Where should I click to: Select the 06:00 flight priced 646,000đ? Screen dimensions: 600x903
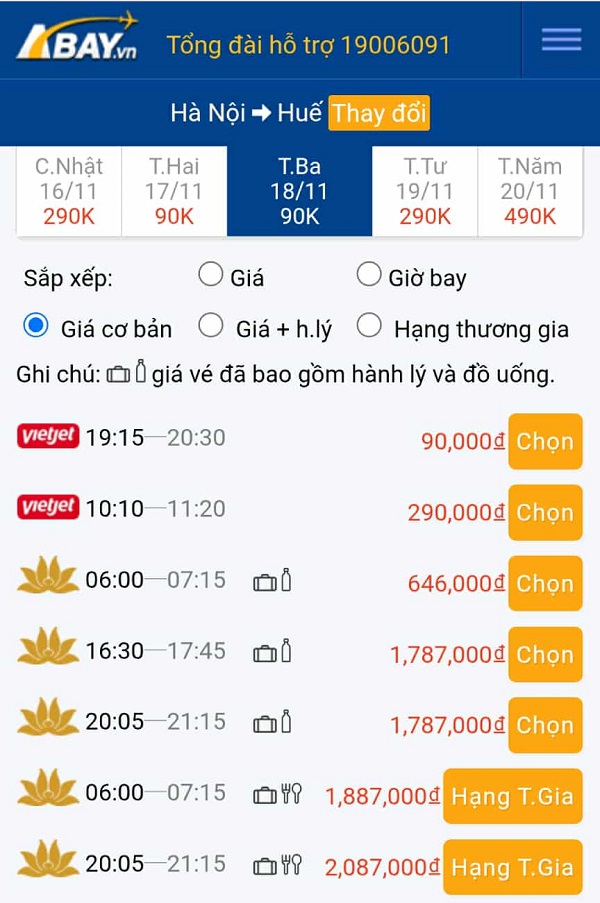(x=545, y=584)
